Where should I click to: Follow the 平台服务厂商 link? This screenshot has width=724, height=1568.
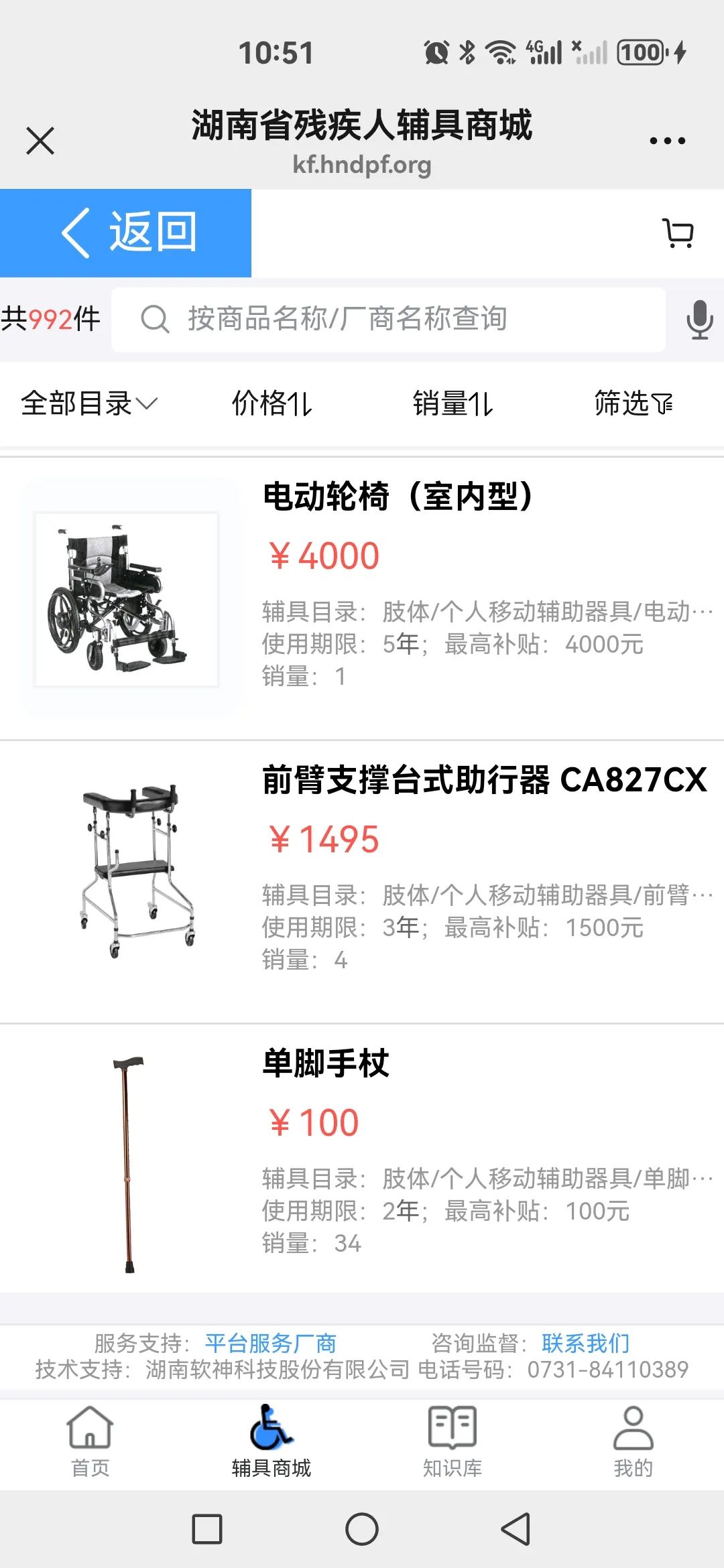coord(270,1343)
